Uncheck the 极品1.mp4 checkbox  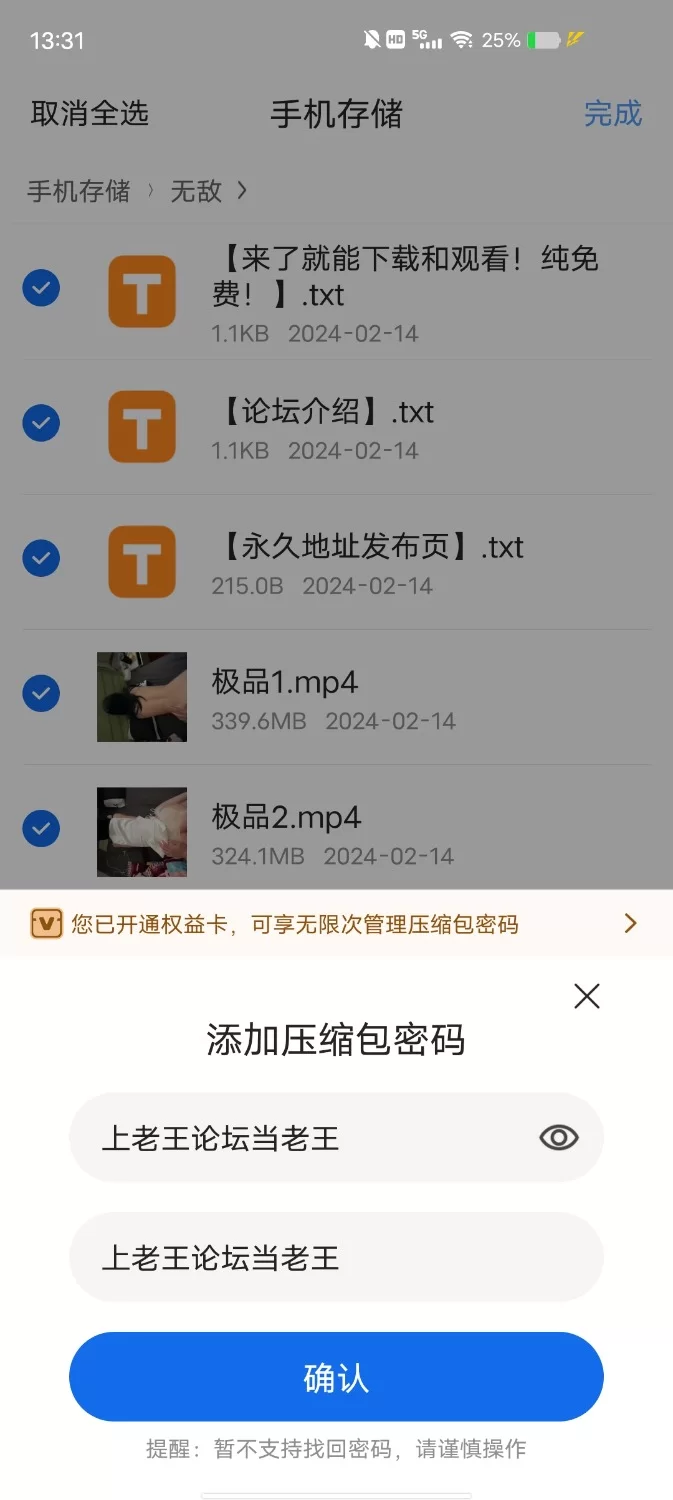pyautogui.click(x=41, y=692)
